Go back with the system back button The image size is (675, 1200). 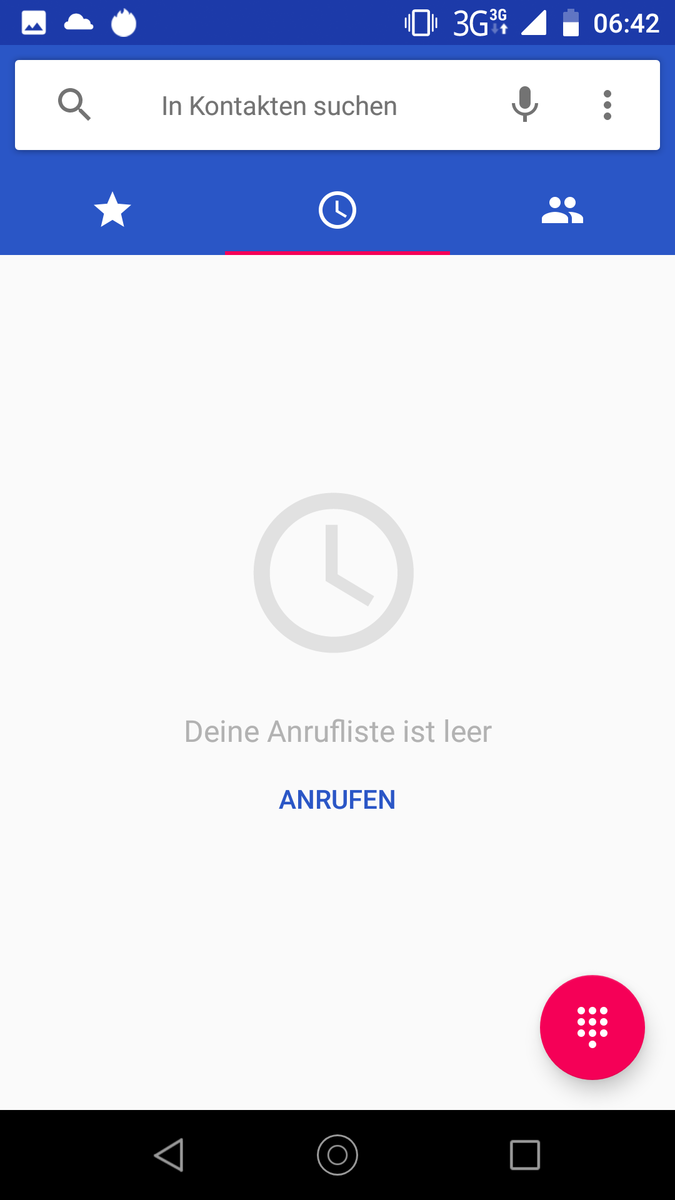click(x=169, y=1155)
